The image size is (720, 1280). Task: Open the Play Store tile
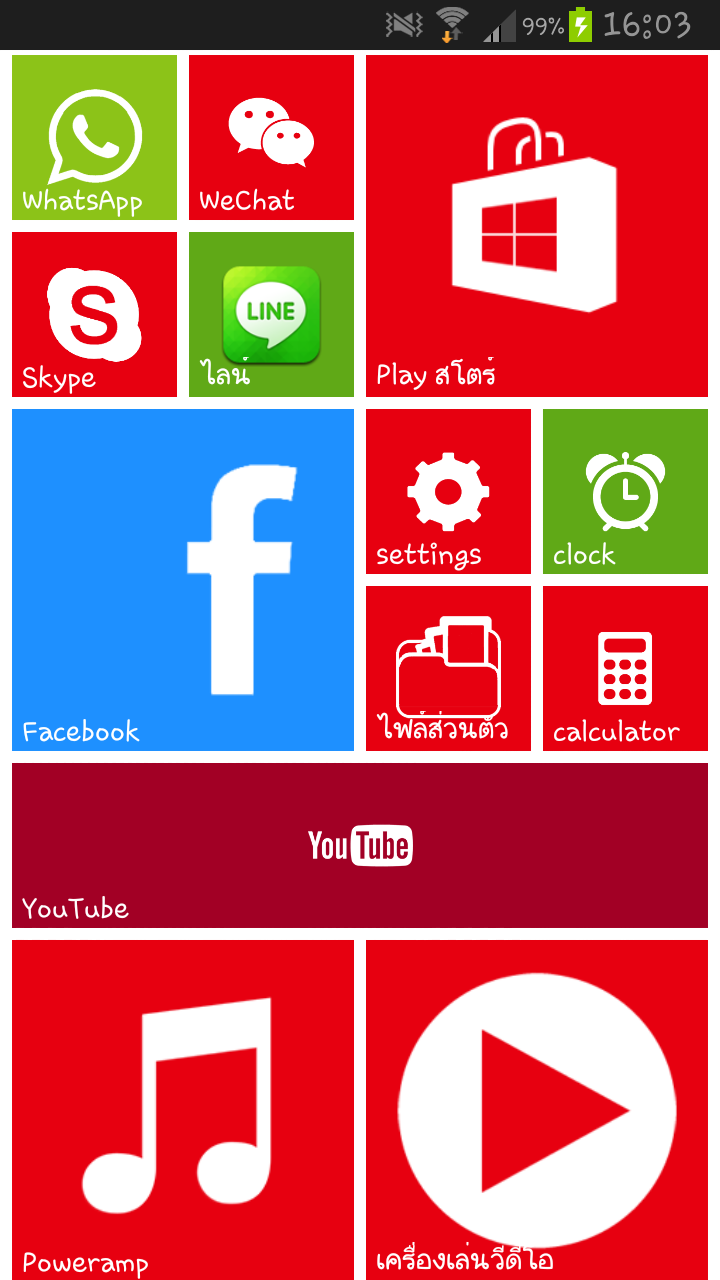[x=537, y=226]
